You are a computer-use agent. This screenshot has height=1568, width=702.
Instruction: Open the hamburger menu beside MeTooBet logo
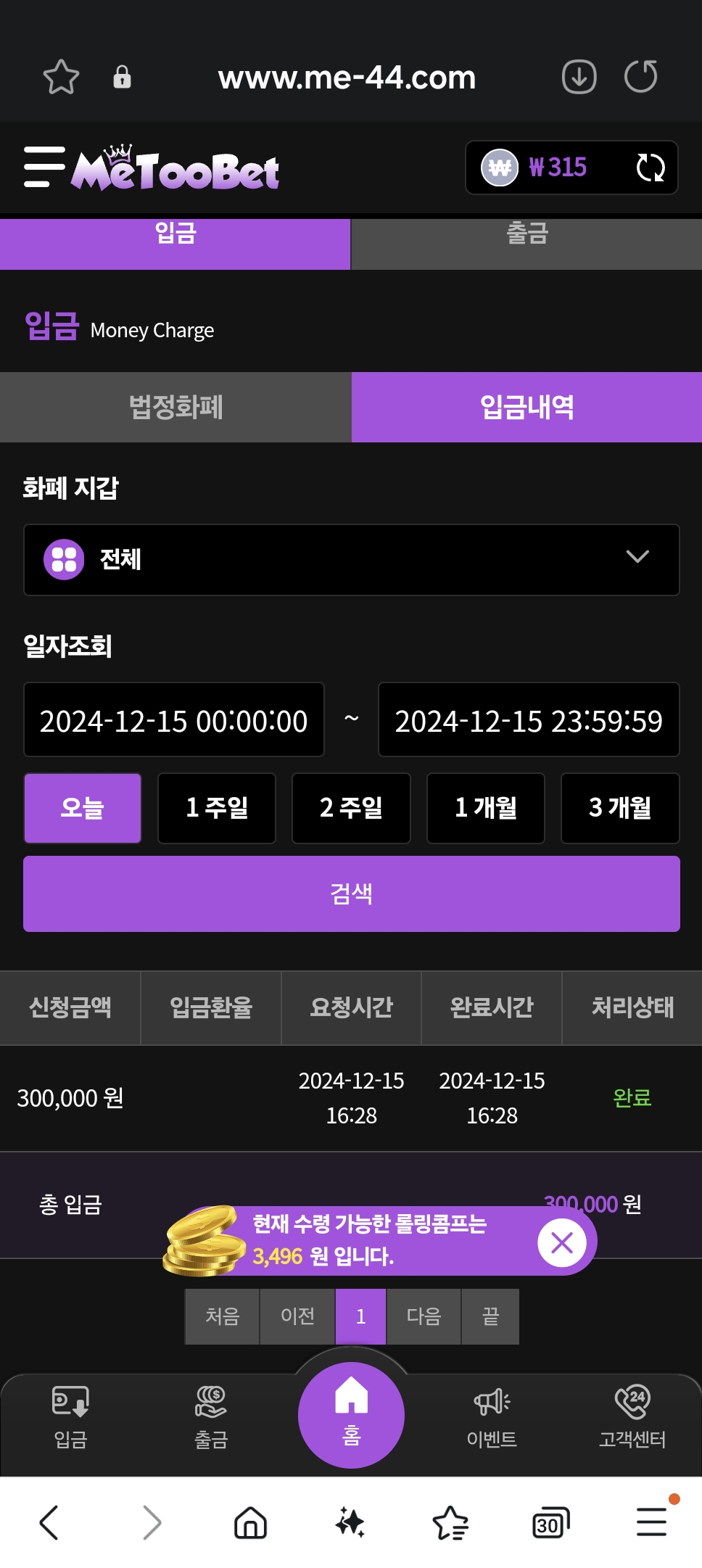click(44, 167)
